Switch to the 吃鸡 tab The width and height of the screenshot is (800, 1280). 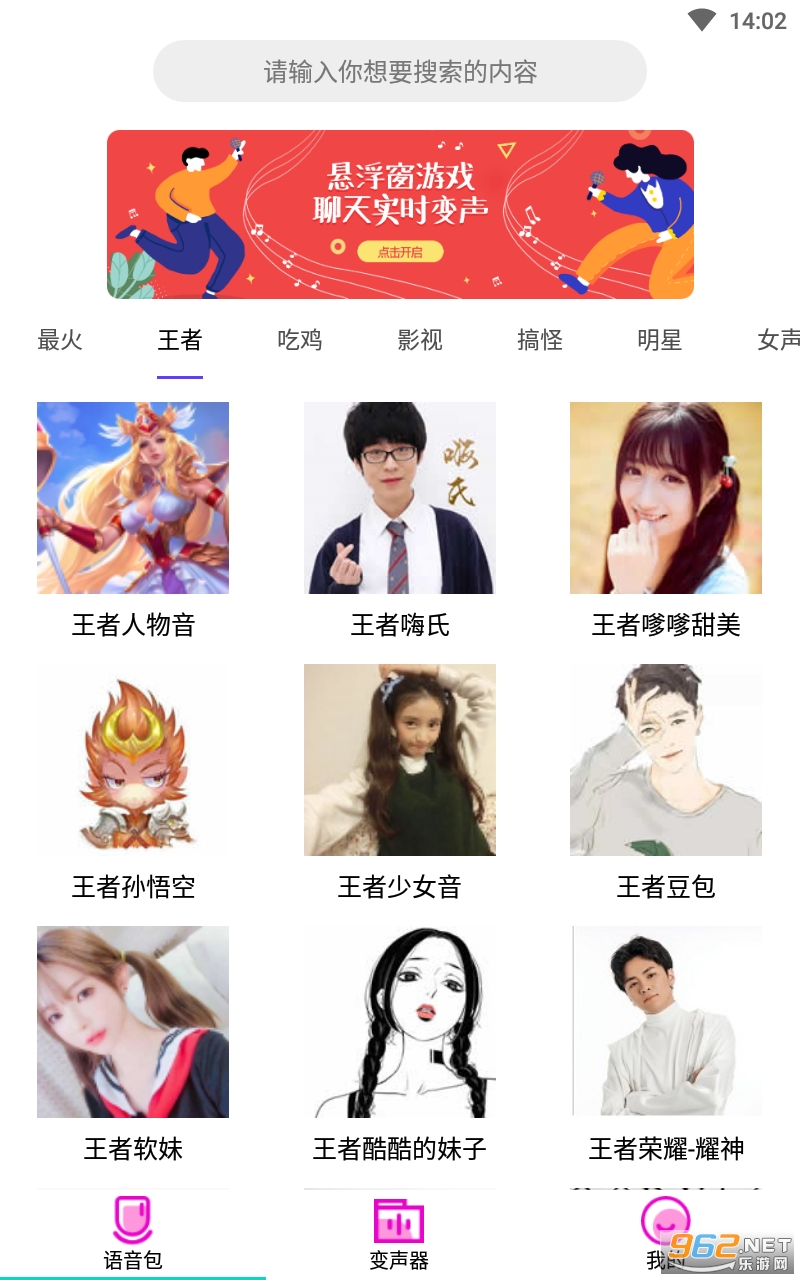(300, 340)
